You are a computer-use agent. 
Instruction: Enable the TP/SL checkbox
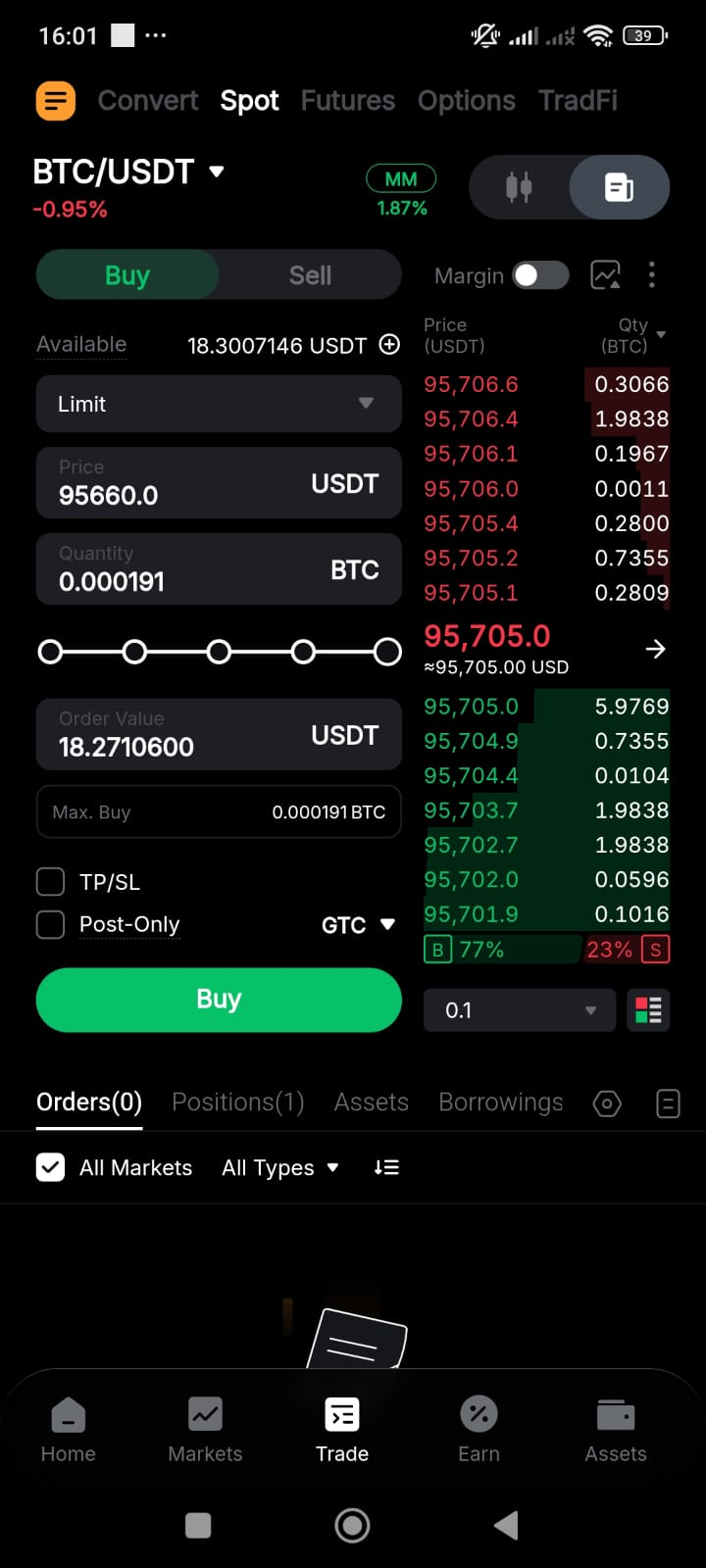(50, 882)
